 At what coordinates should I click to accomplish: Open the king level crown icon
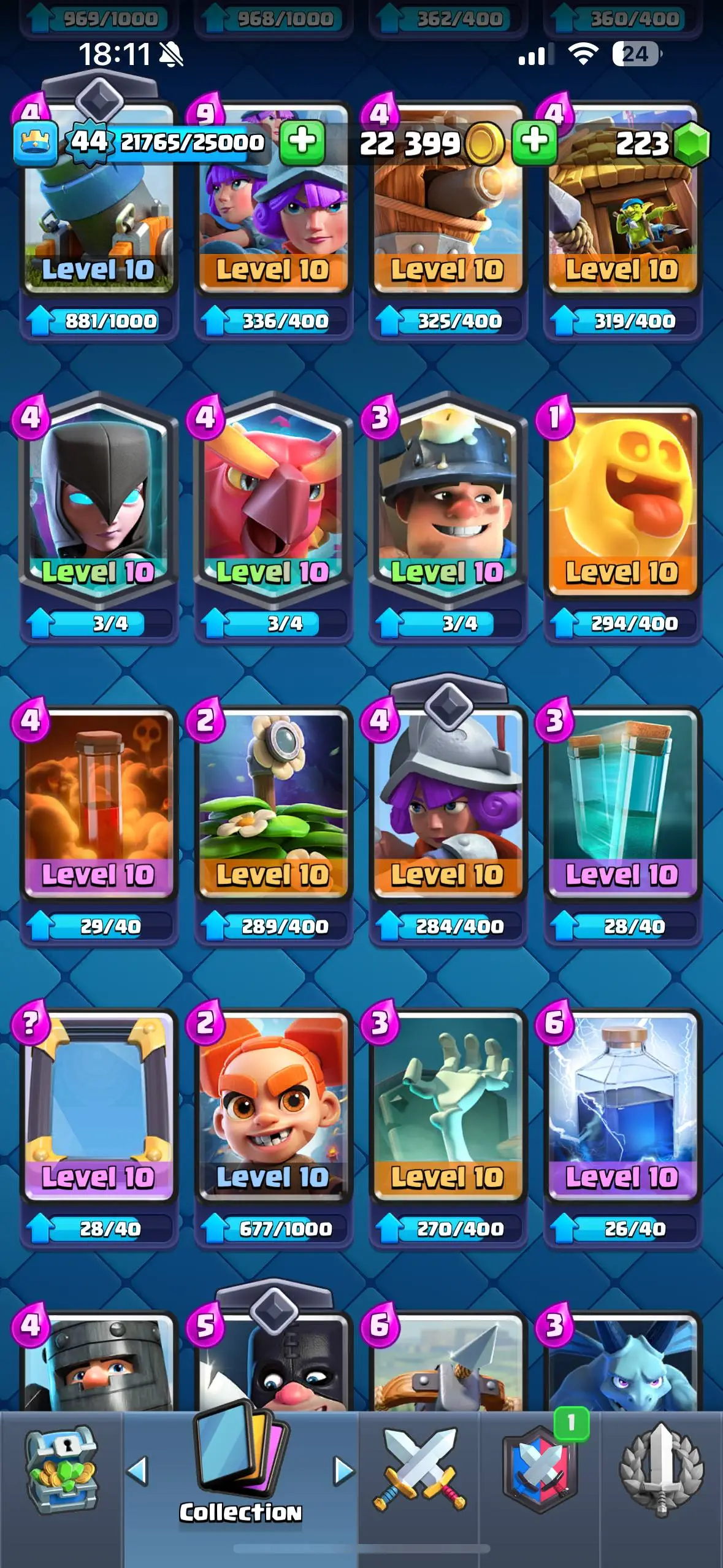[36, 143]
